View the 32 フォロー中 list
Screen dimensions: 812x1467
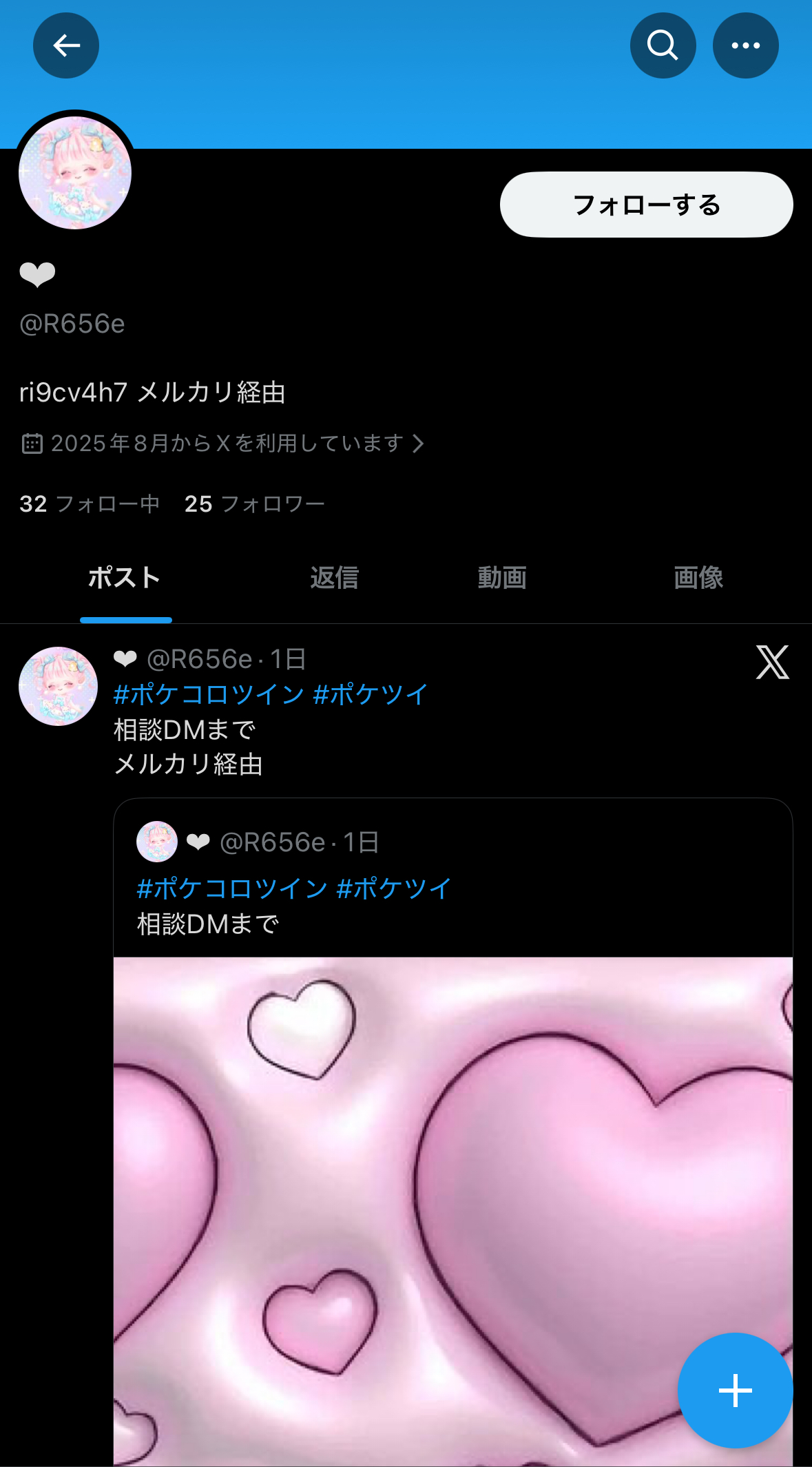[x=90, y=504]
